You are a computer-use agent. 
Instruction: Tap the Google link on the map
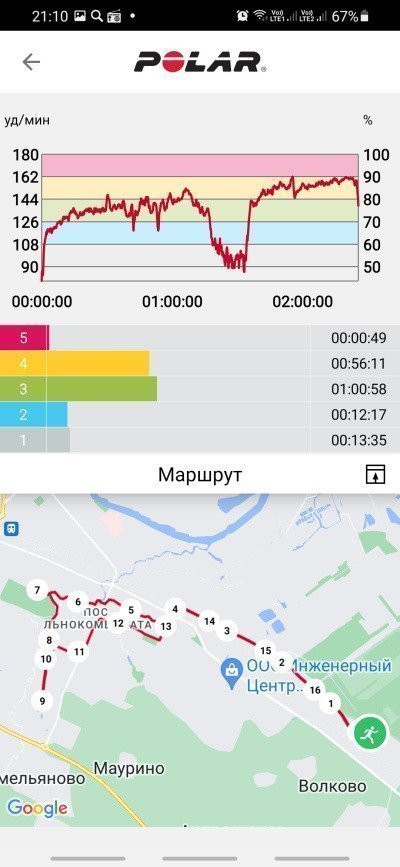(x=38, y=808)
